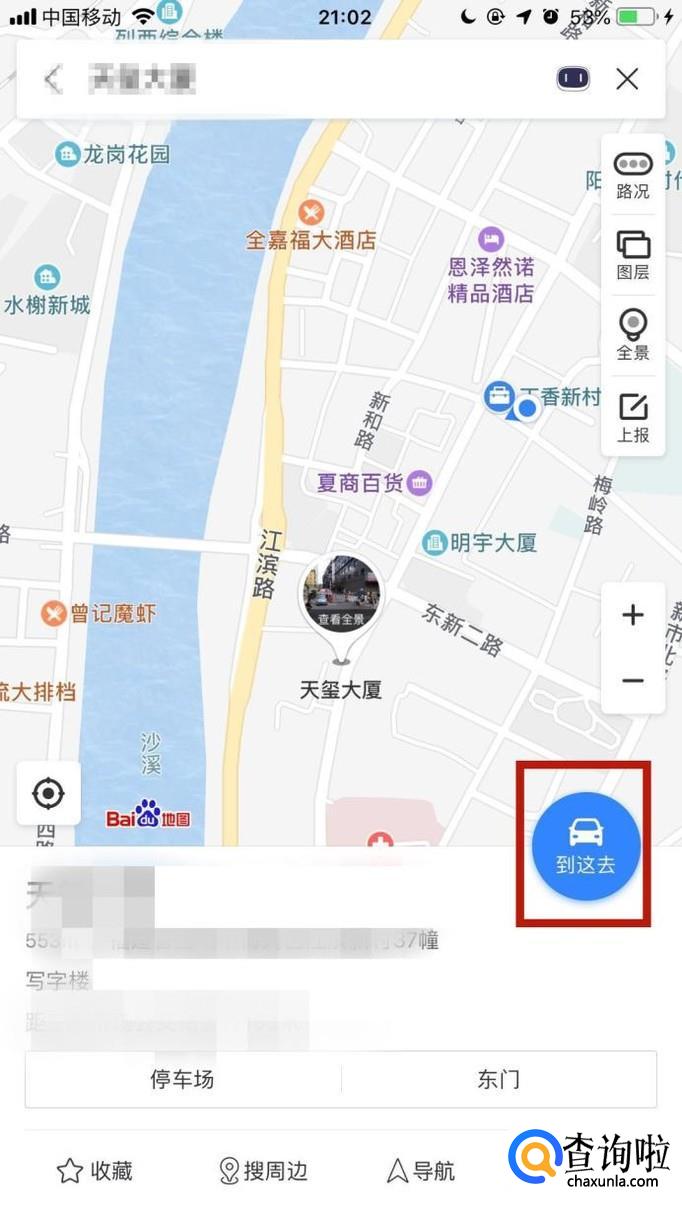Open the report (上报) tool
682x1212 pixels.
point(633,417)
